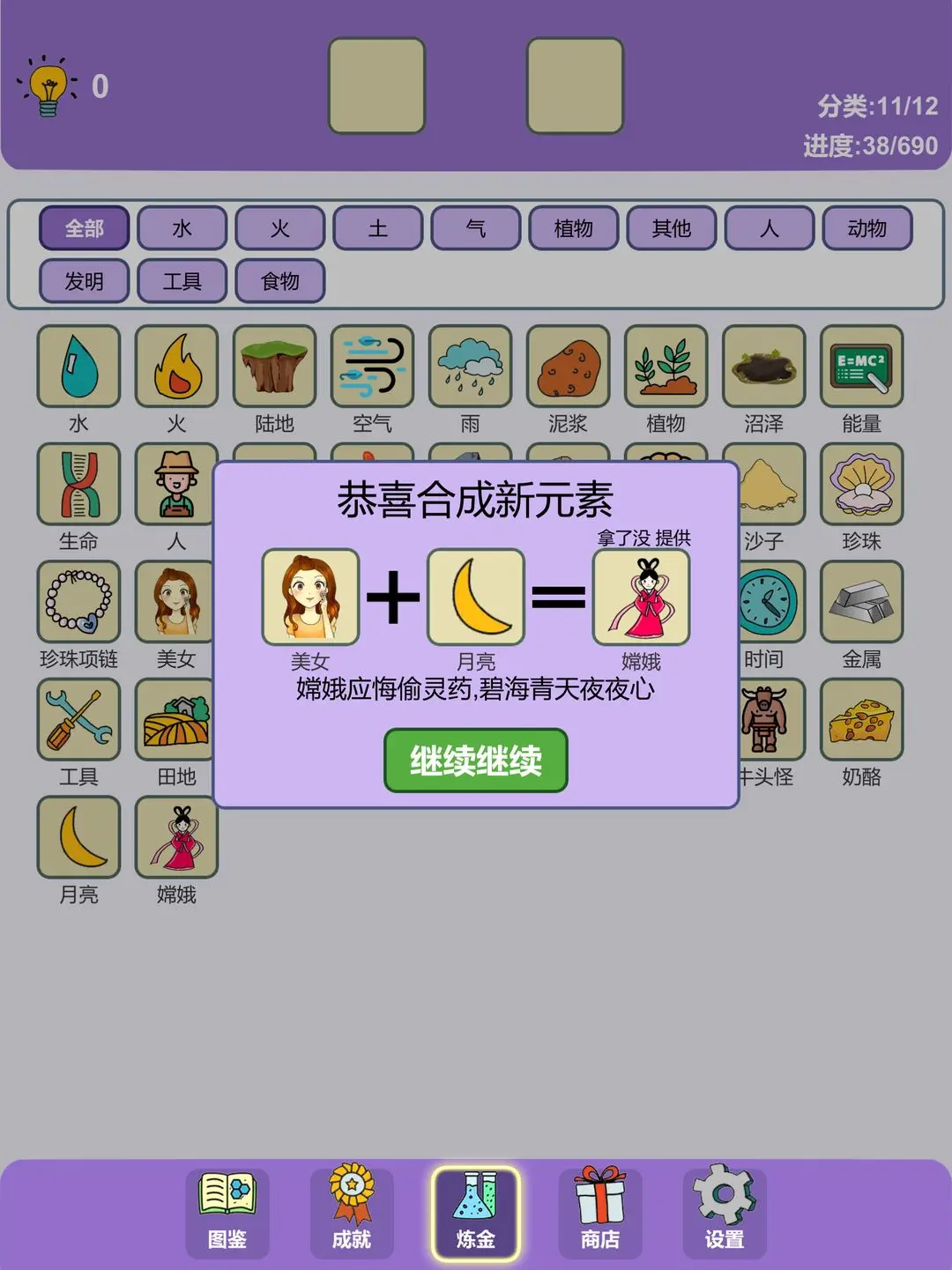The image size is (952, 1270).
Task: Select the 嫦娥 element in the grid
Action: pyautogui.click(x=176, y=837)
